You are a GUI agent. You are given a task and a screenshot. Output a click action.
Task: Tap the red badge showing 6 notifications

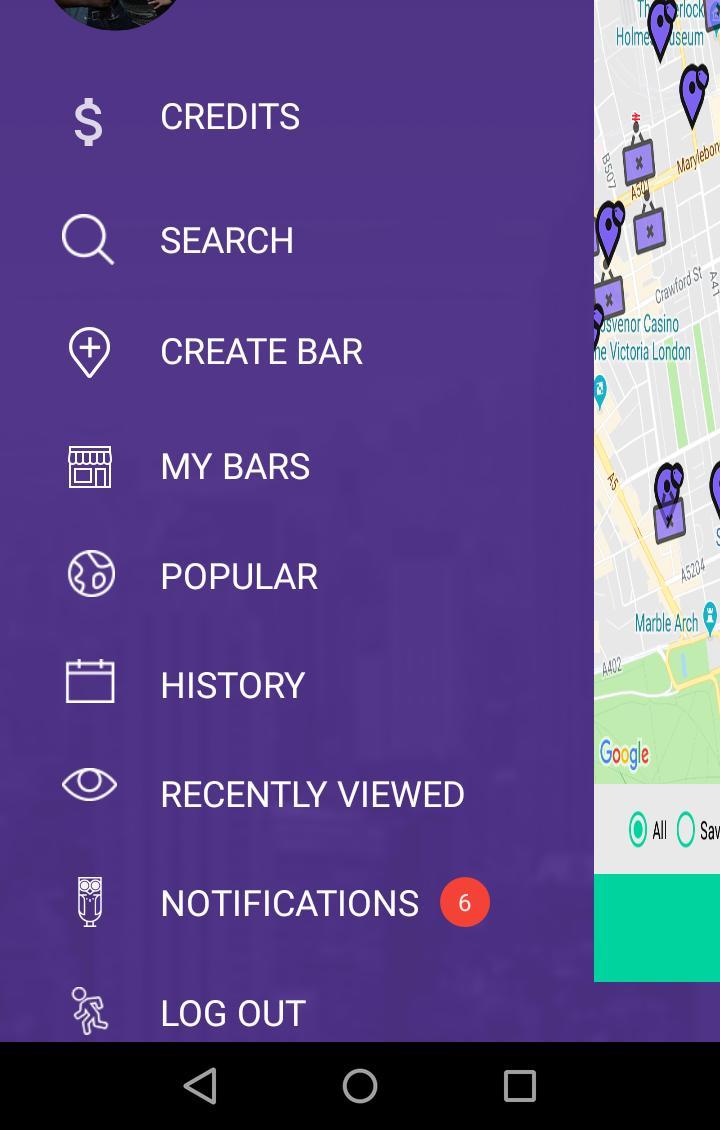tap(464, 901)
